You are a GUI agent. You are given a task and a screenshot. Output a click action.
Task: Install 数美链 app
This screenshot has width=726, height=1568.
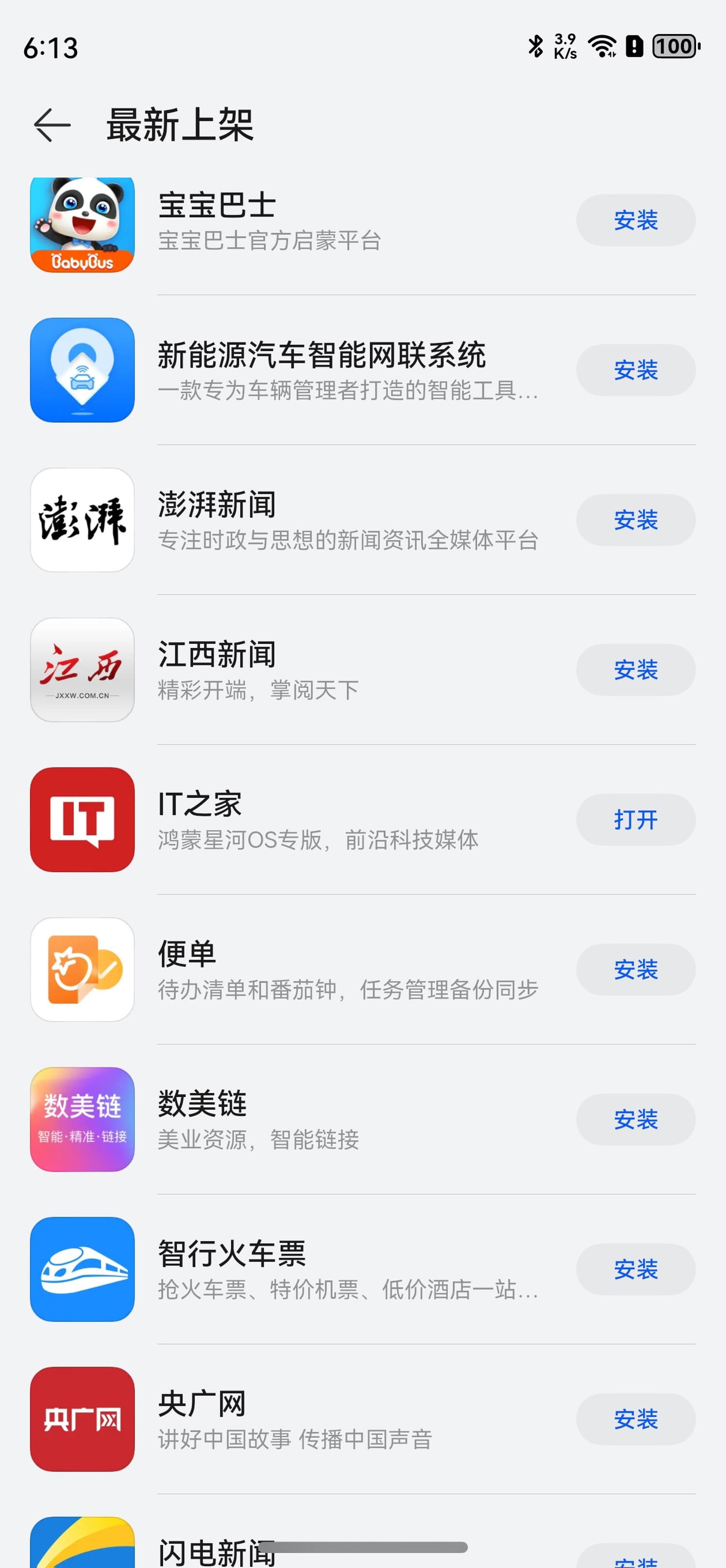(635, 1120)
